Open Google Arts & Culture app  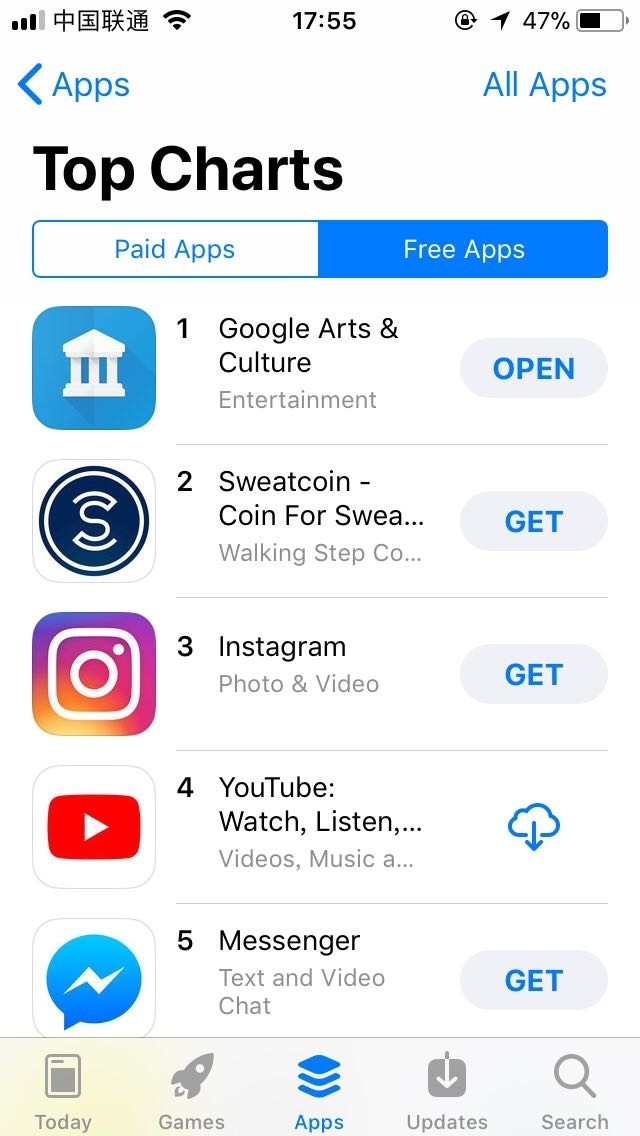(533, 368)
